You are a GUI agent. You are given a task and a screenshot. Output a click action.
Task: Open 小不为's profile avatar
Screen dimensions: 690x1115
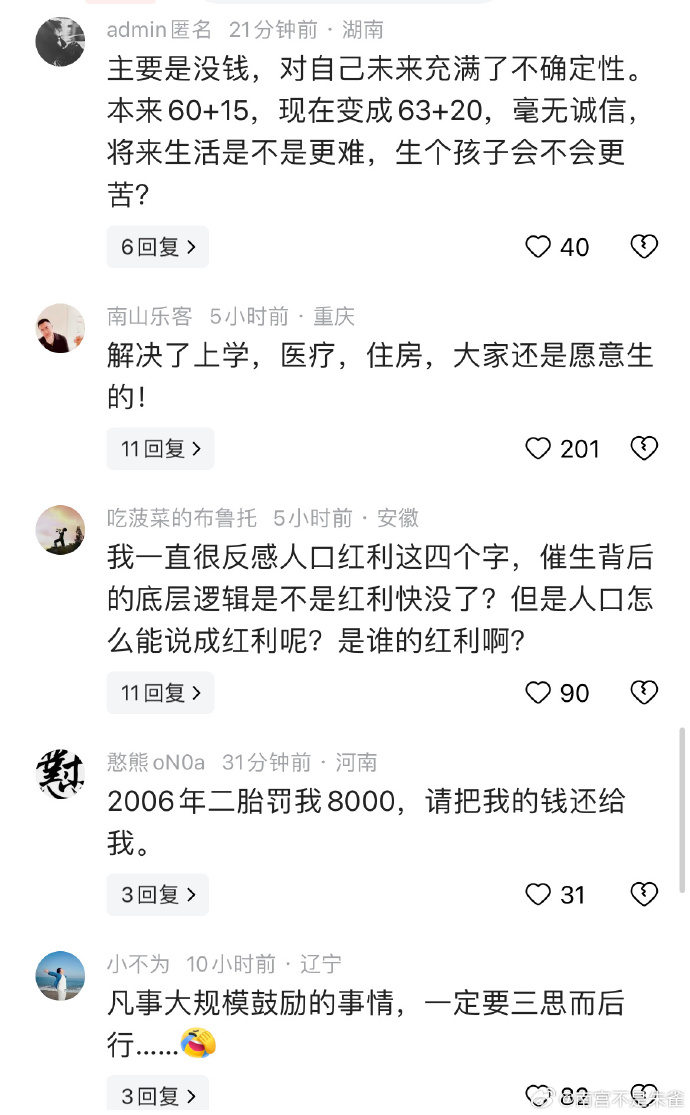(x=60, y=976)
